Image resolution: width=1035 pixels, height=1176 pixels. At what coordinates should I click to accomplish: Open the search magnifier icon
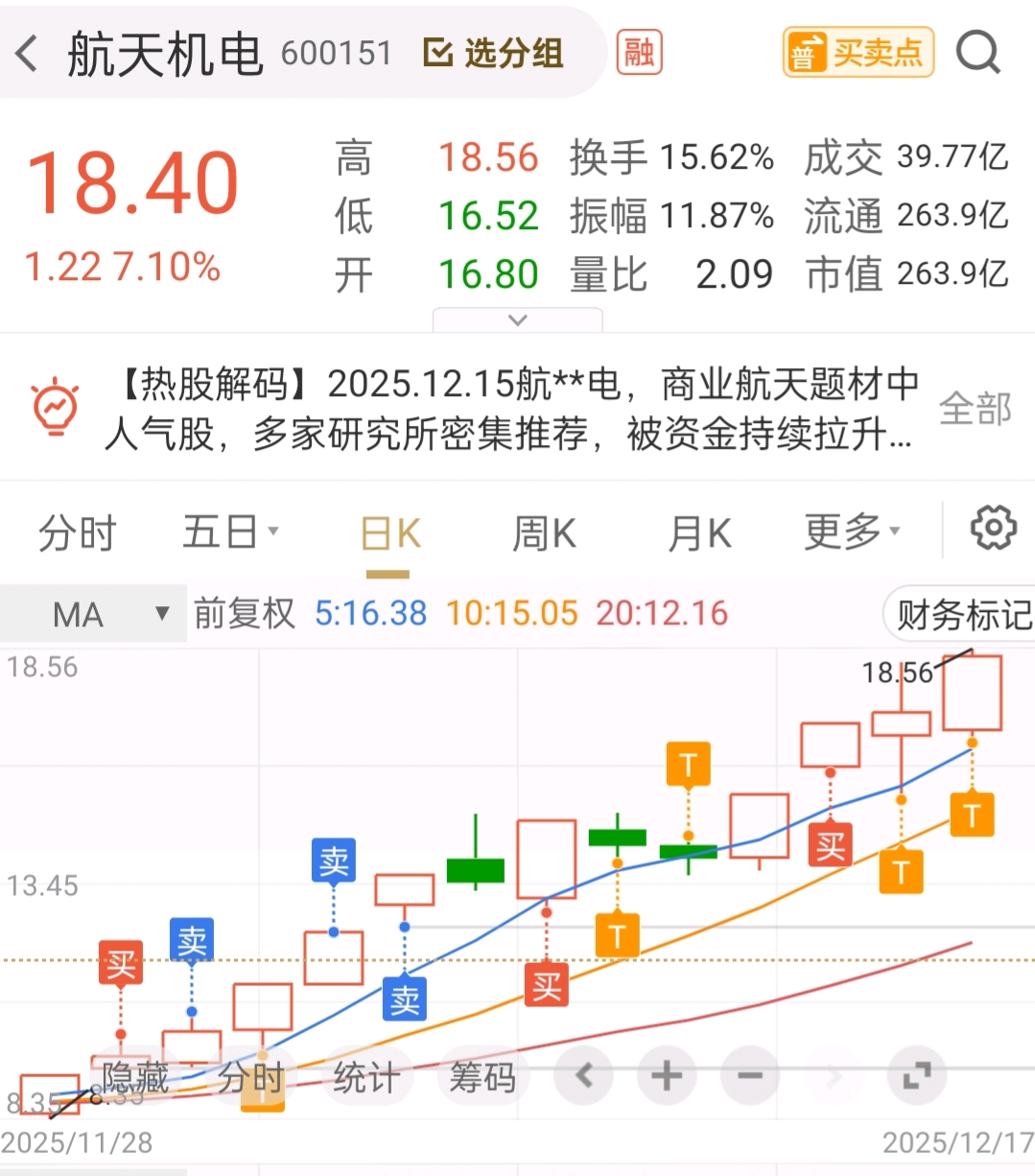(977, 53)
